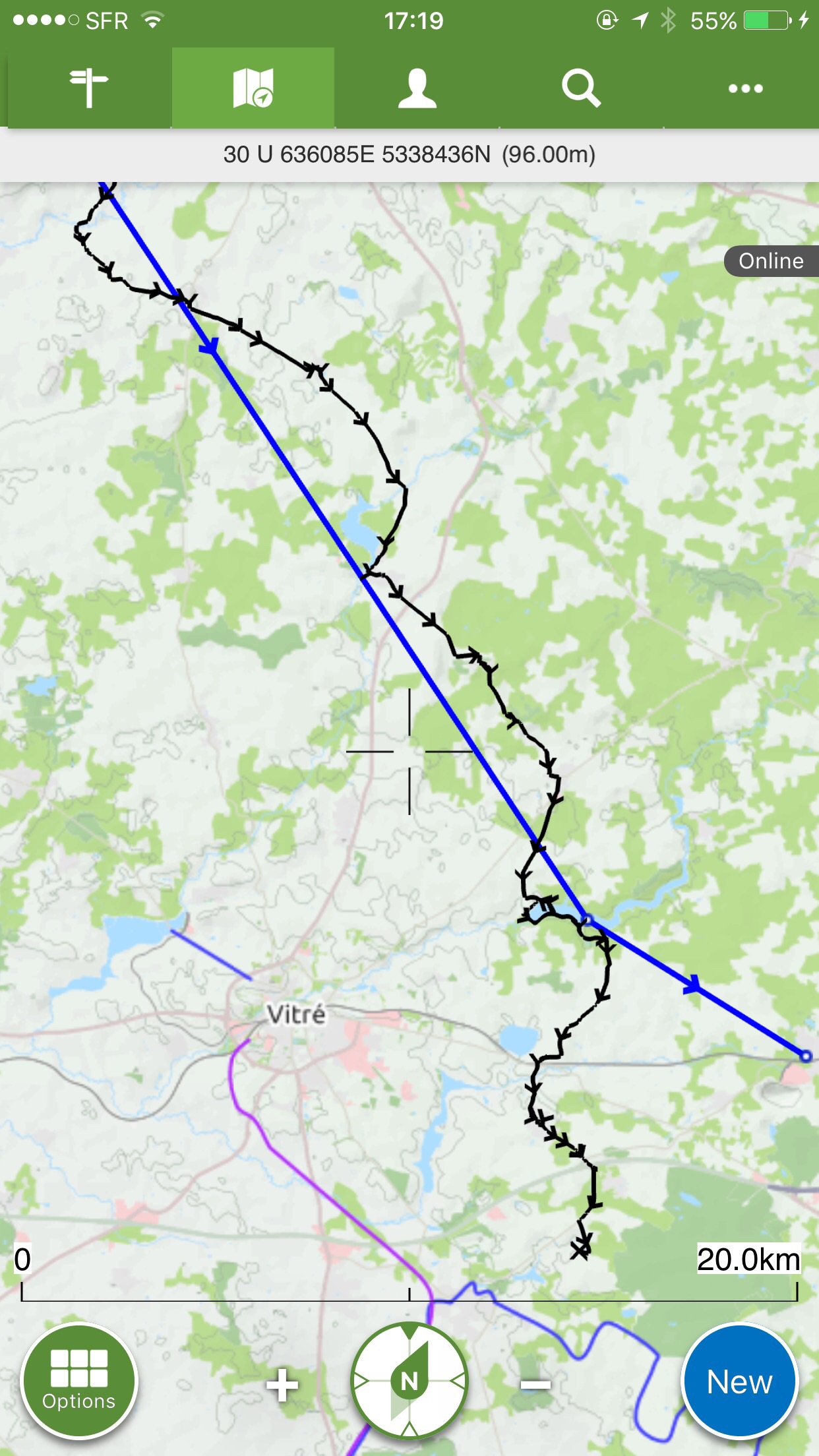
Task: Tap the Online status badge
Action: 770,261
